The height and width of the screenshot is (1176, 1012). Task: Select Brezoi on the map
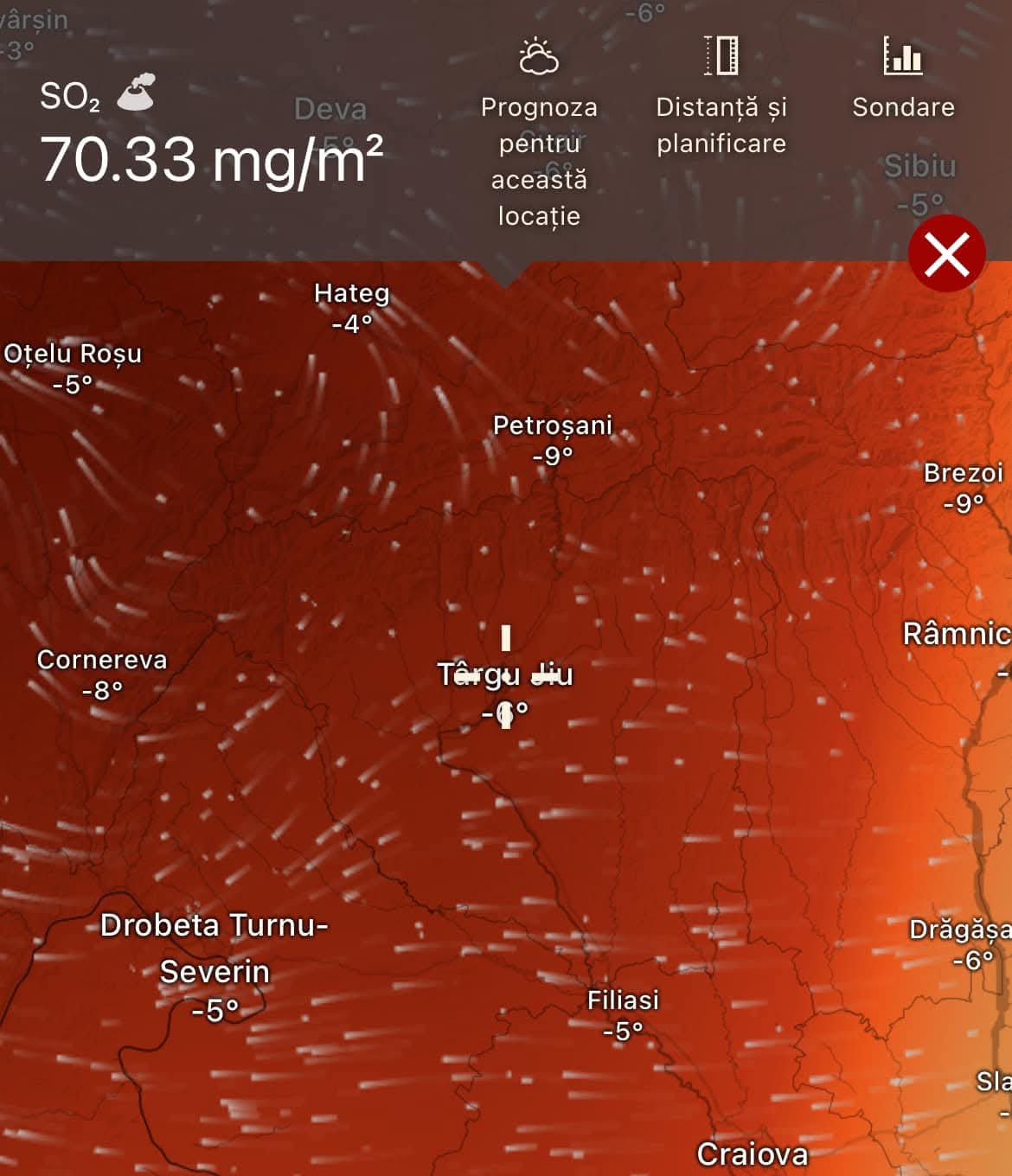click(963, 474)
